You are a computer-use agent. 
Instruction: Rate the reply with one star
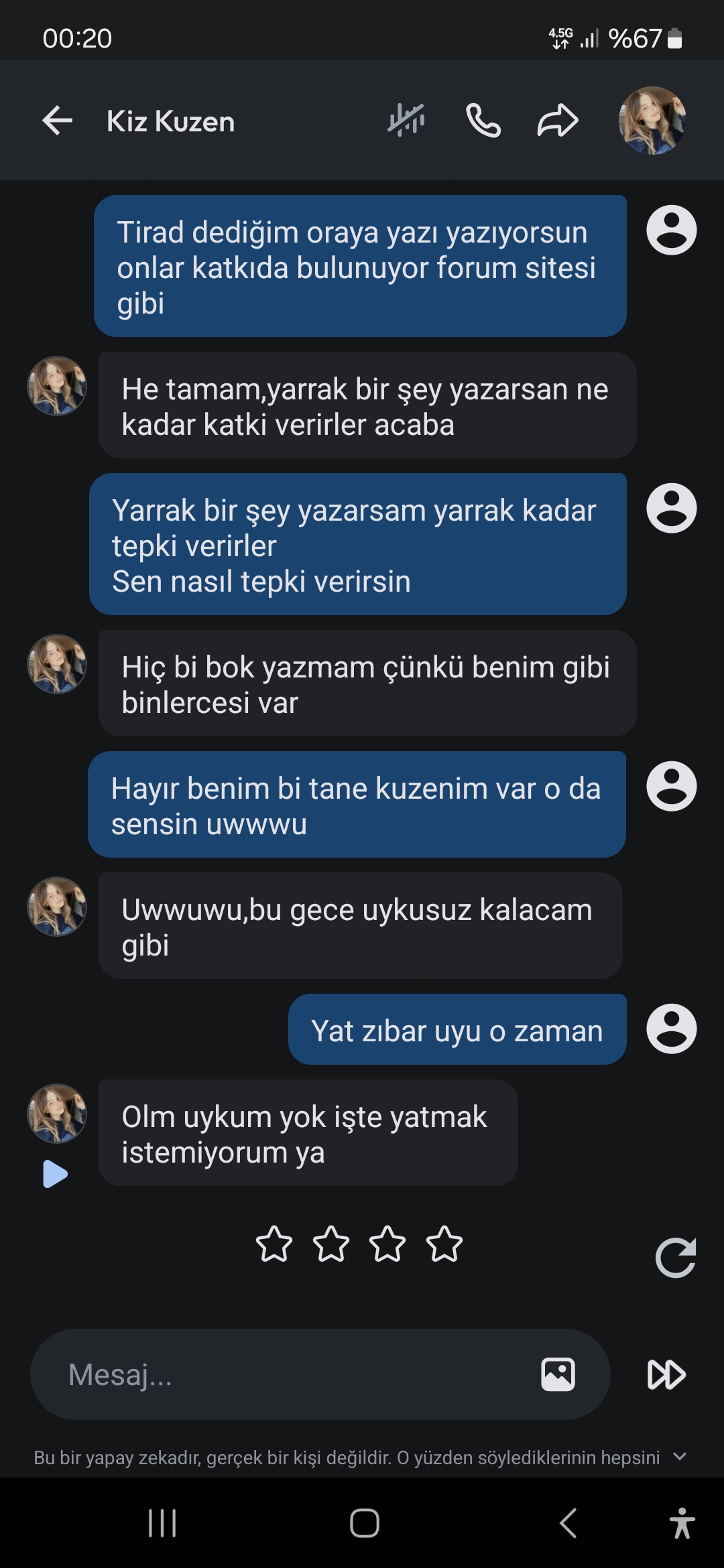coord(274,1244)
